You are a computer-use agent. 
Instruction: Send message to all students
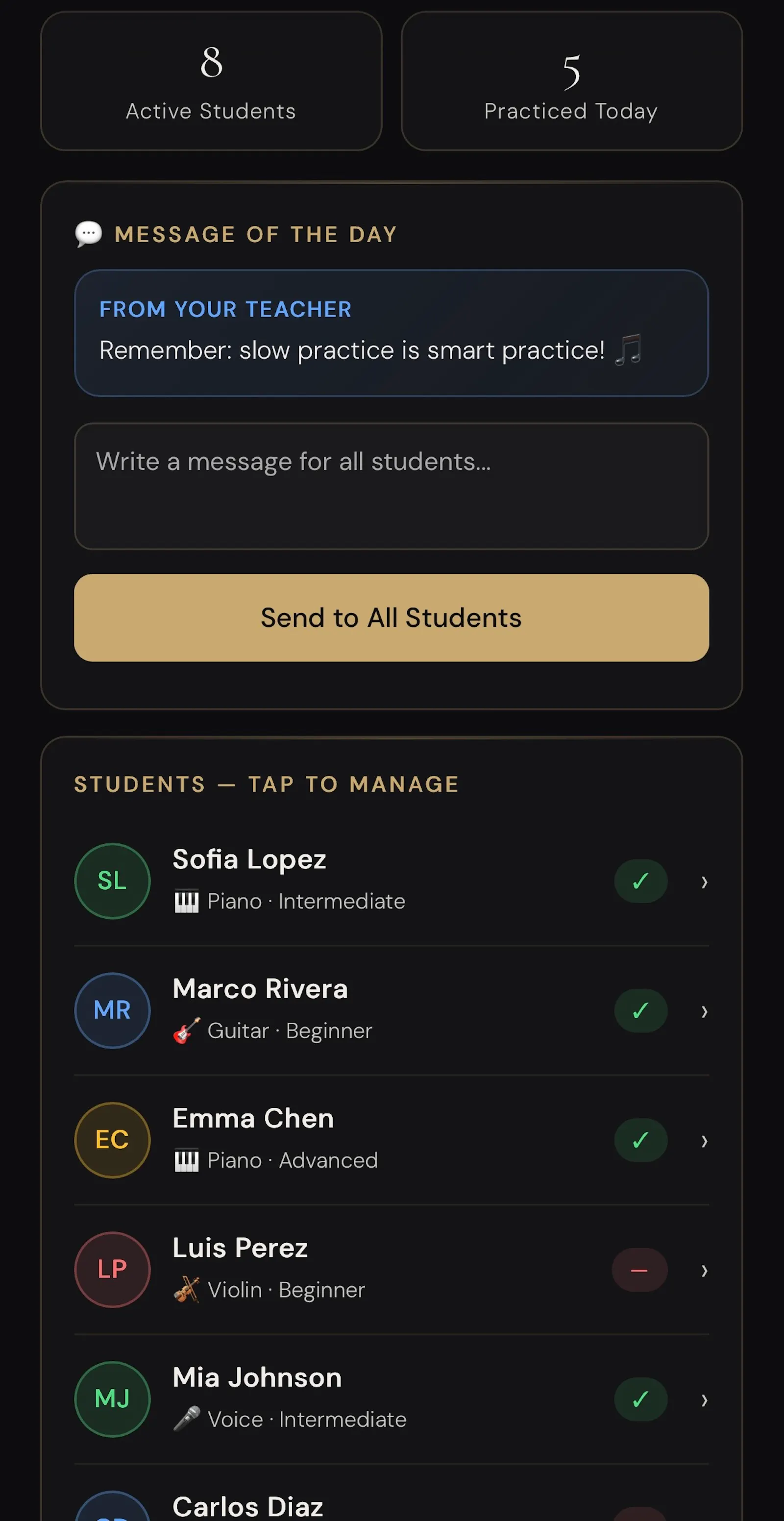(x=392, y=617)
